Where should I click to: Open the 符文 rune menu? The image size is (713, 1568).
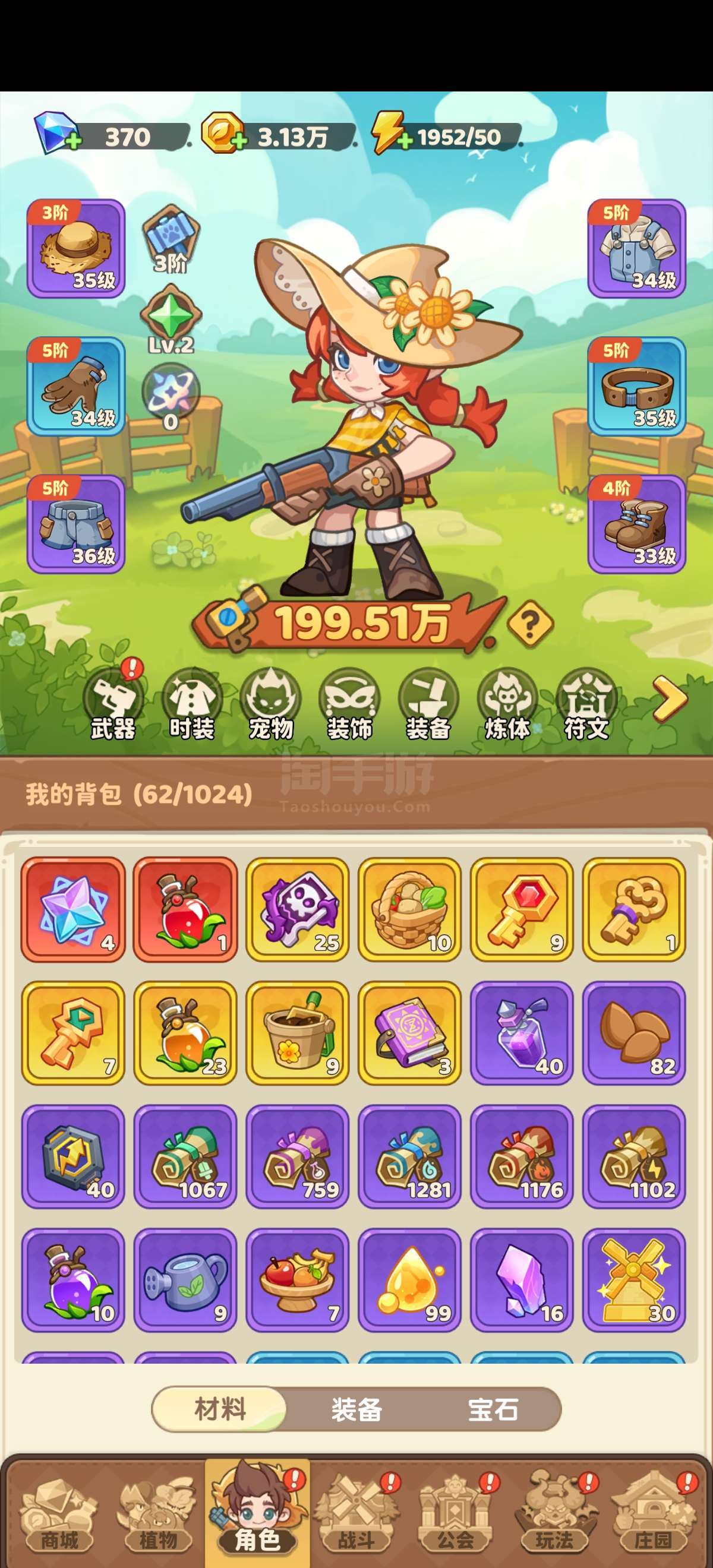(x=587, y=704)
